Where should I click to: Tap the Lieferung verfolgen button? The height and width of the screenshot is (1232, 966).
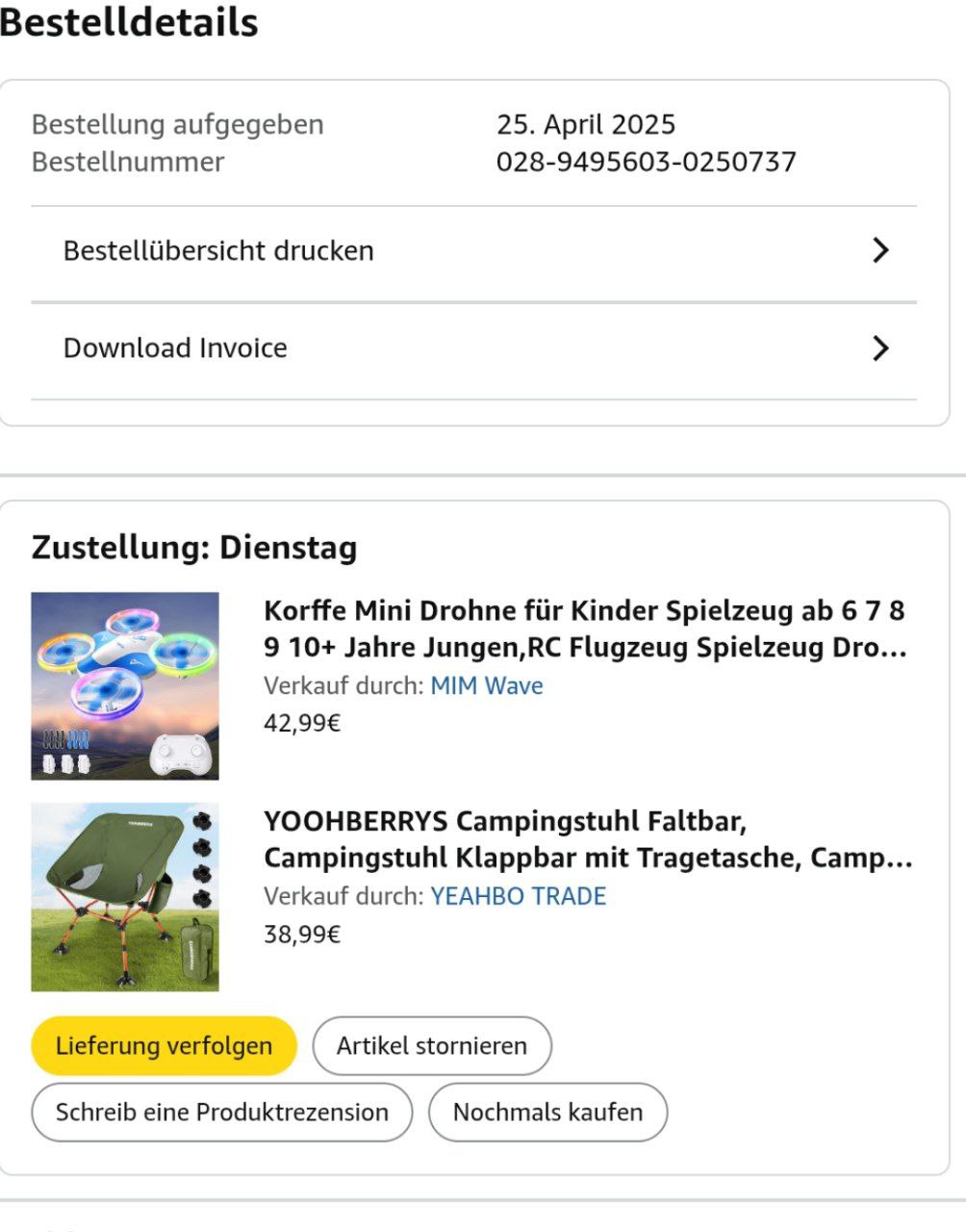point(164,1046)
